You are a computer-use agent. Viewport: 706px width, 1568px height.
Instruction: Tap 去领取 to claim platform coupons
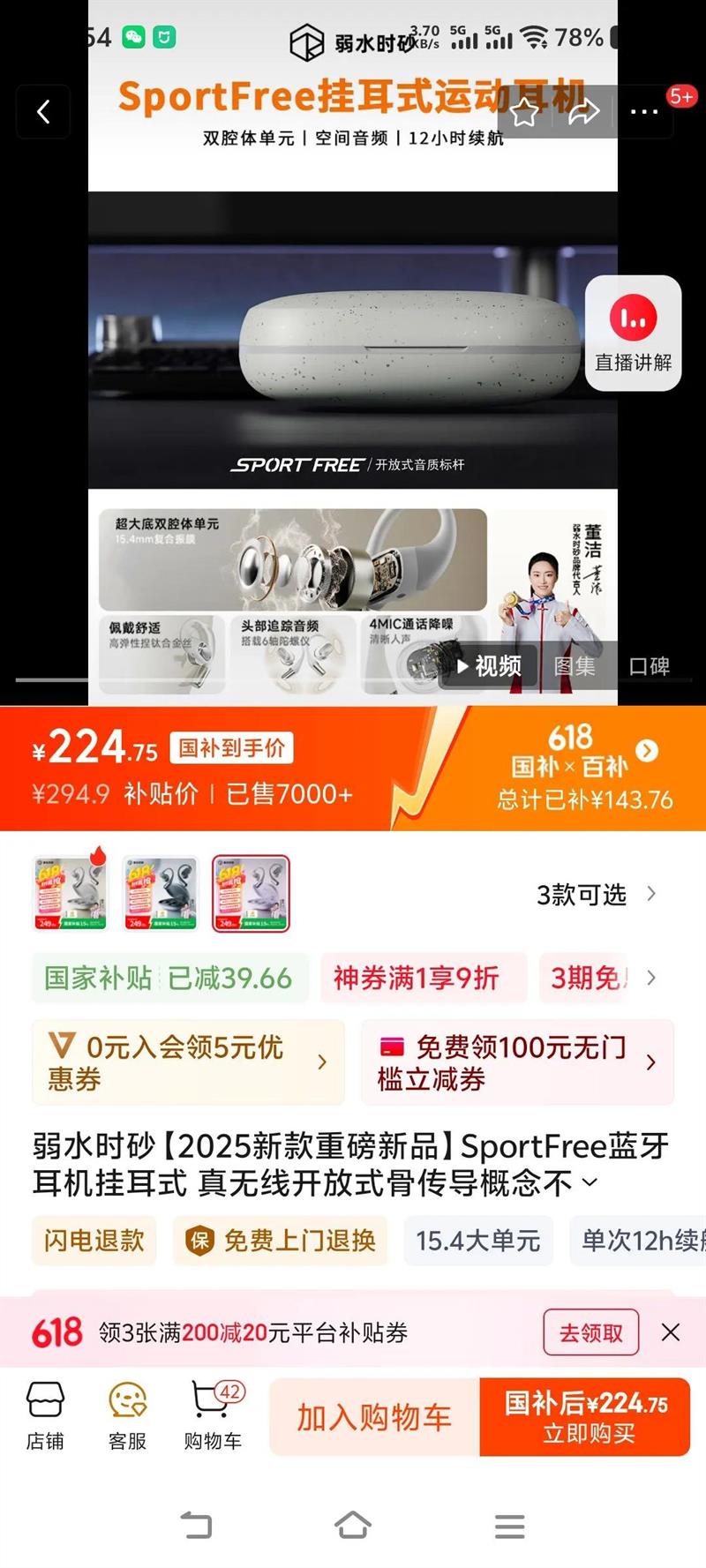click(x=590, y=1332)
